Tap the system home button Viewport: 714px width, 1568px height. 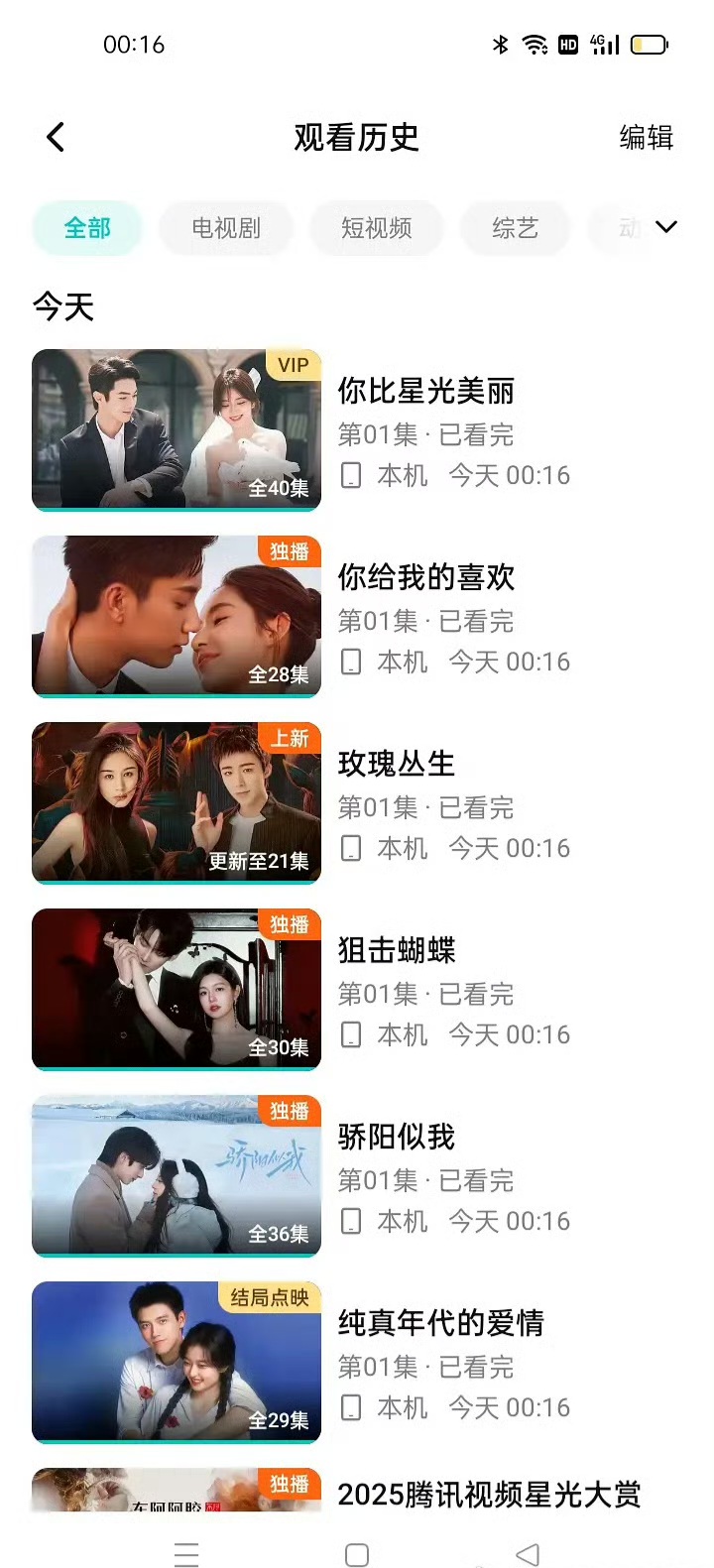coord(357,1554)
